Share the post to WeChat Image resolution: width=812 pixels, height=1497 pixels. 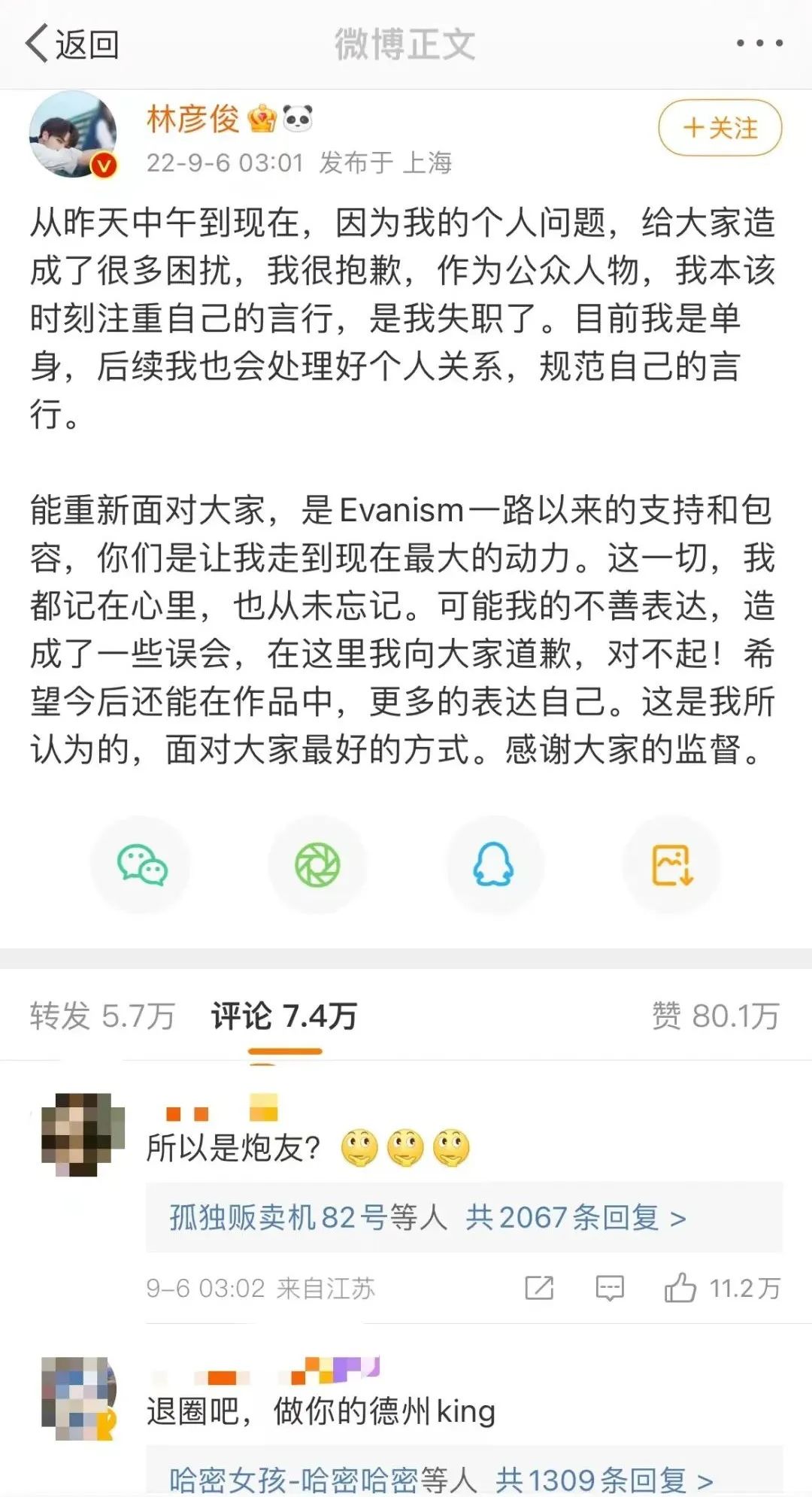coord(141,864)
